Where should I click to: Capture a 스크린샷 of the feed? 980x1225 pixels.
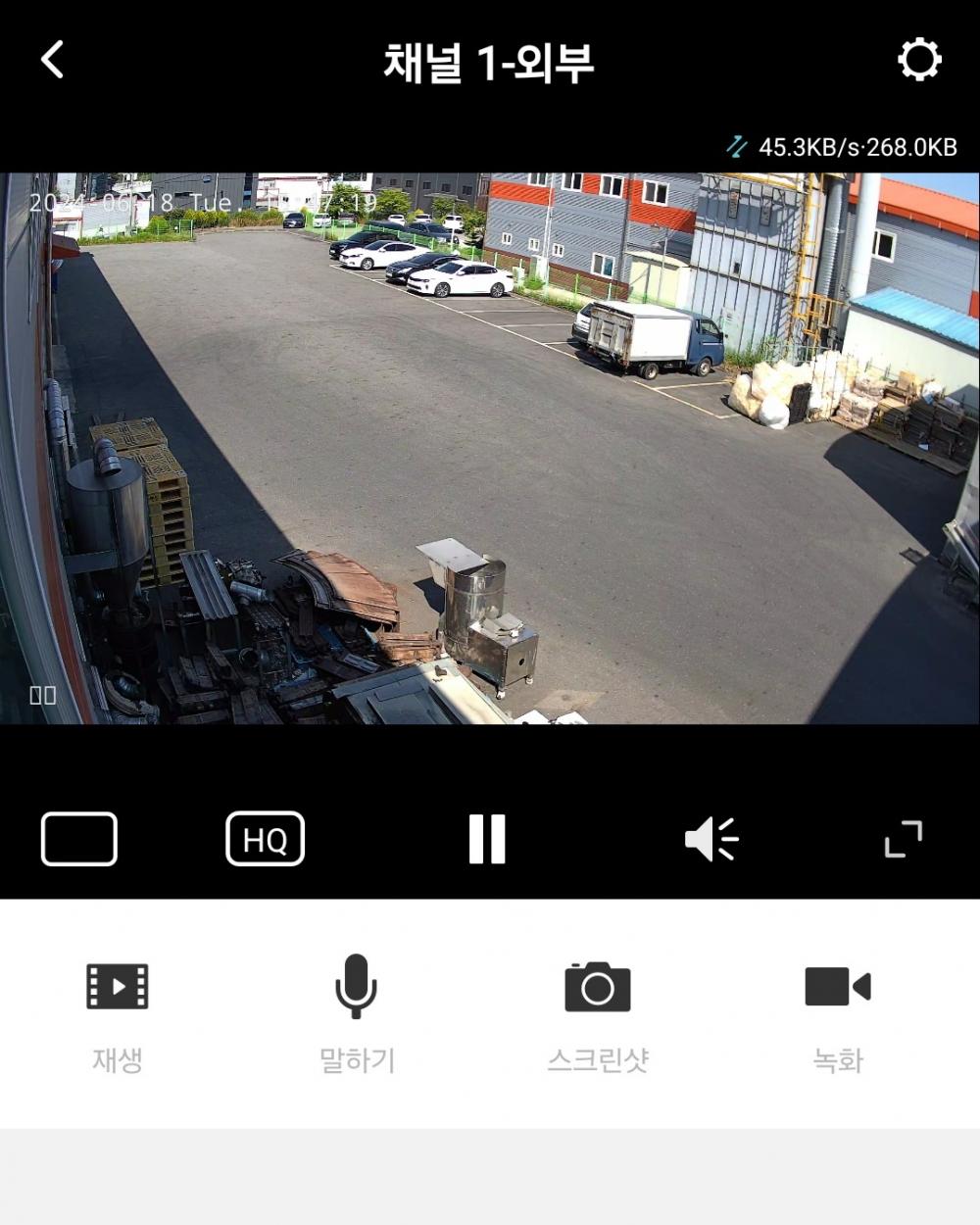tap(598, 1009)
